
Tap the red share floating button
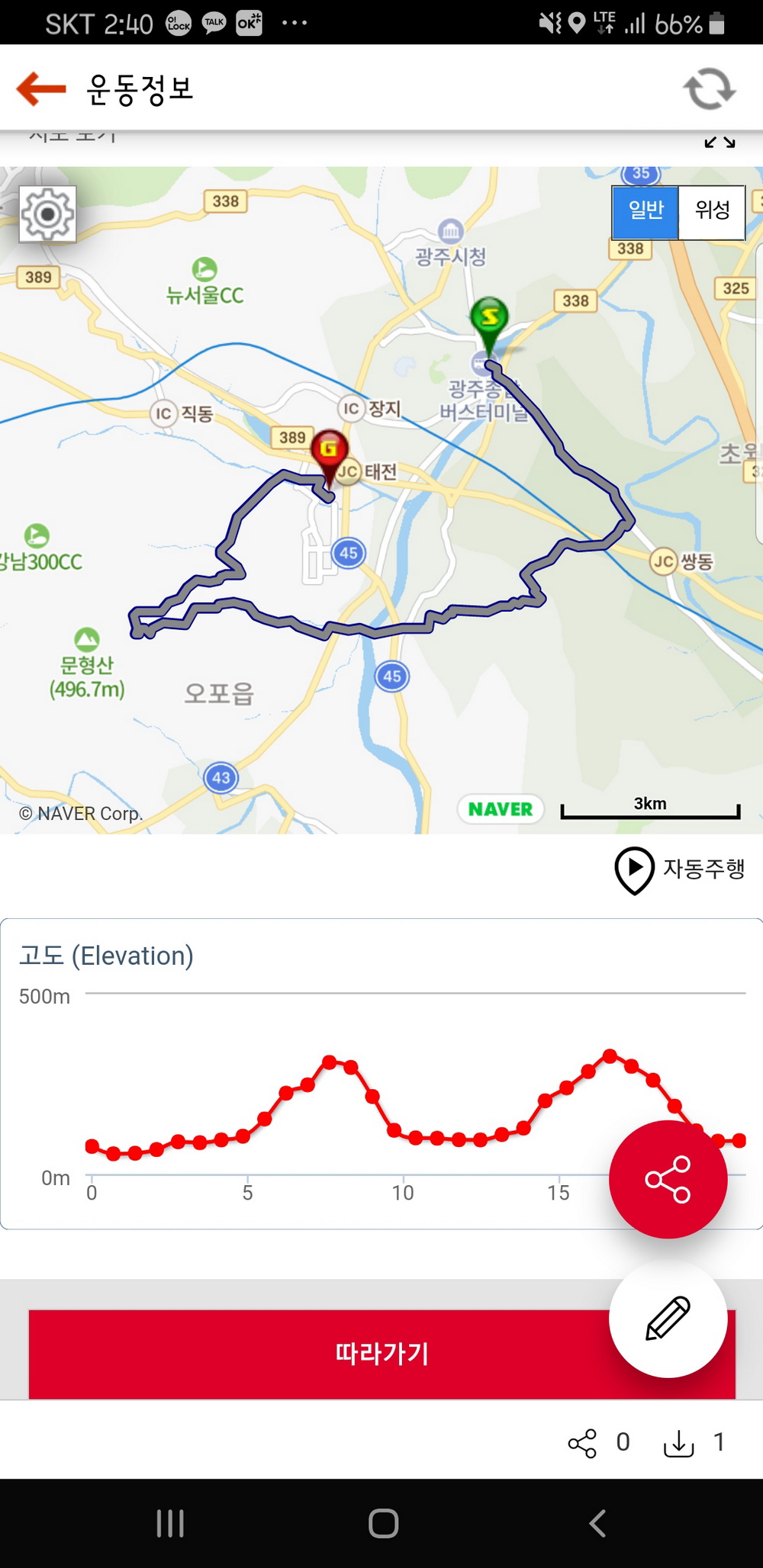tap(668, 1179)
